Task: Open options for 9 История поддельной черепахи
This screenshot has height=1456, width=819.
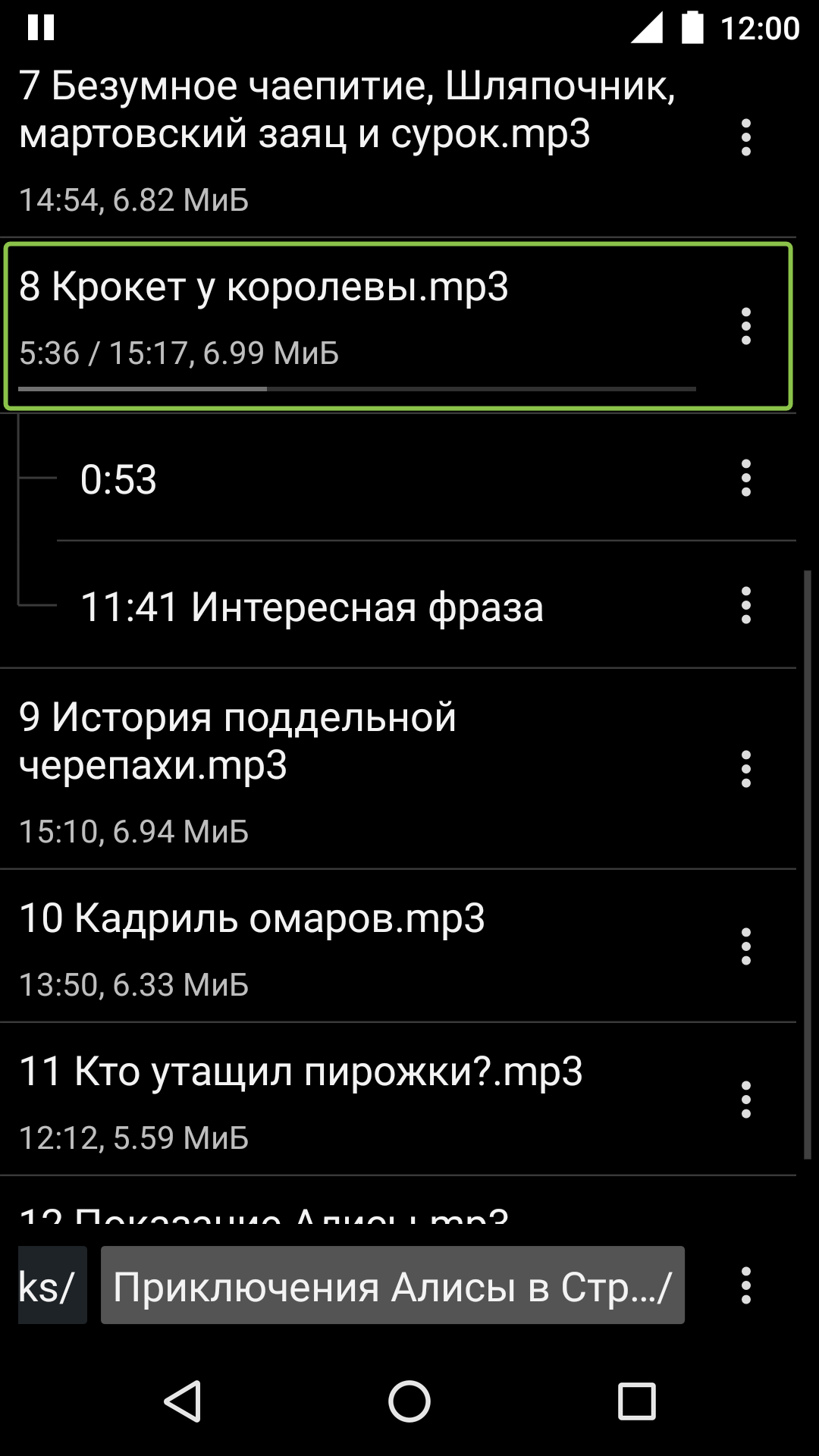Action: tap(746, 769)
